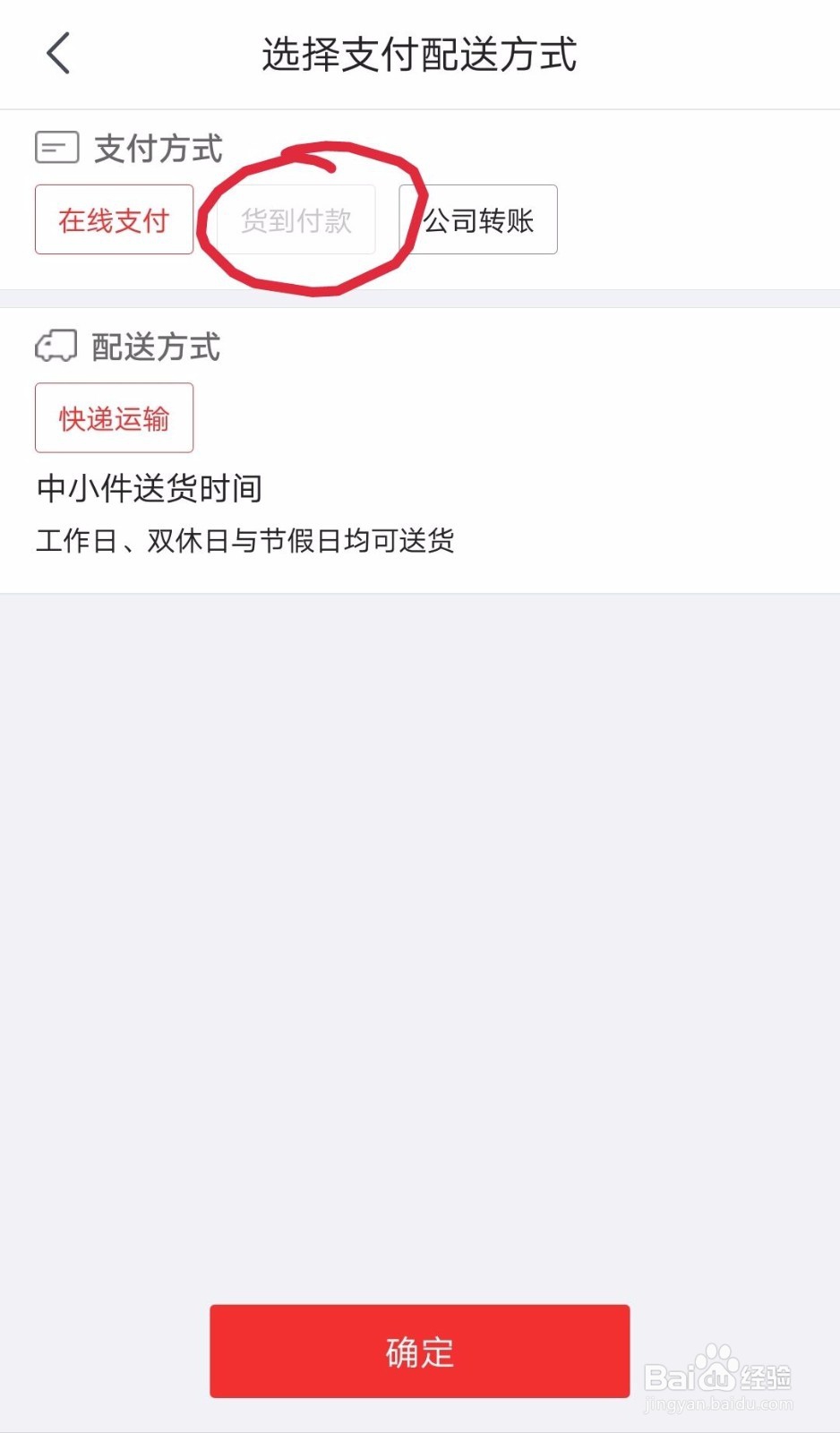The height and width of the screenshot is (1433, 840).
Task: Select the back chevron at top left
Action: 57,53
